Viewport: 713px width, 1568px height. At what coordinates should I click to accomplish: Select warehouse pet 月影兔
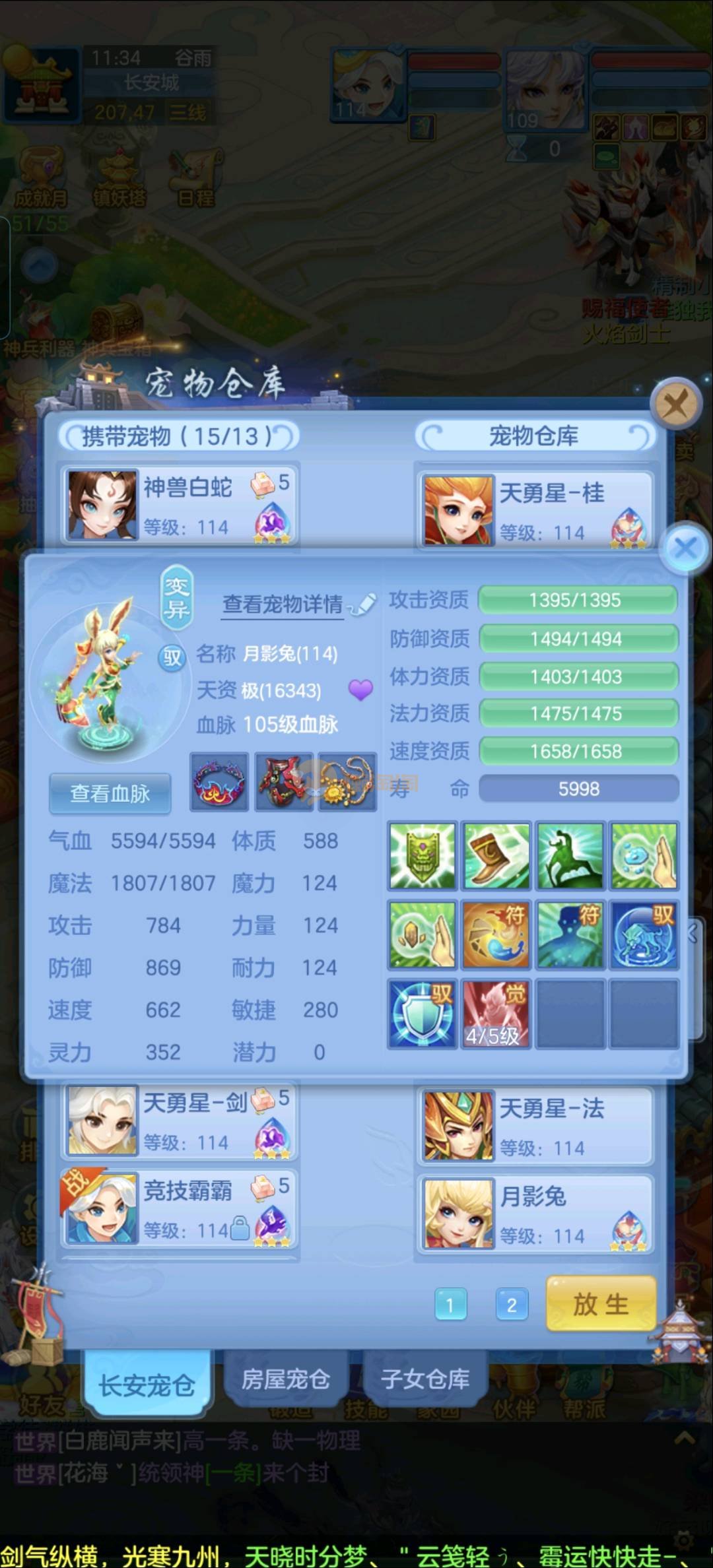coord(535,1213)
